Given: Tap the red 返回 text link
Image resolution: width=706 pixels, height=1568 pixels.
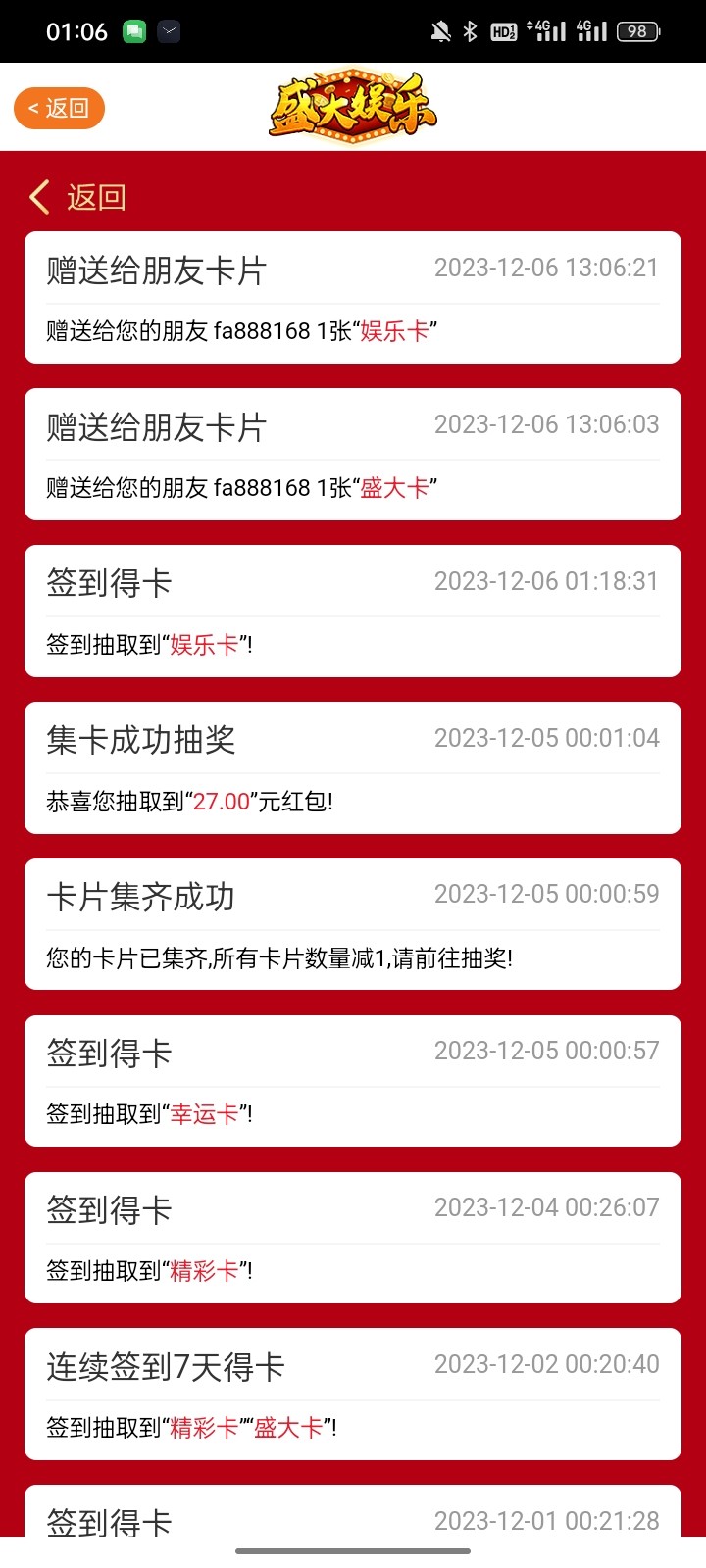Looking at the screenshot, I should pos(95,196).
